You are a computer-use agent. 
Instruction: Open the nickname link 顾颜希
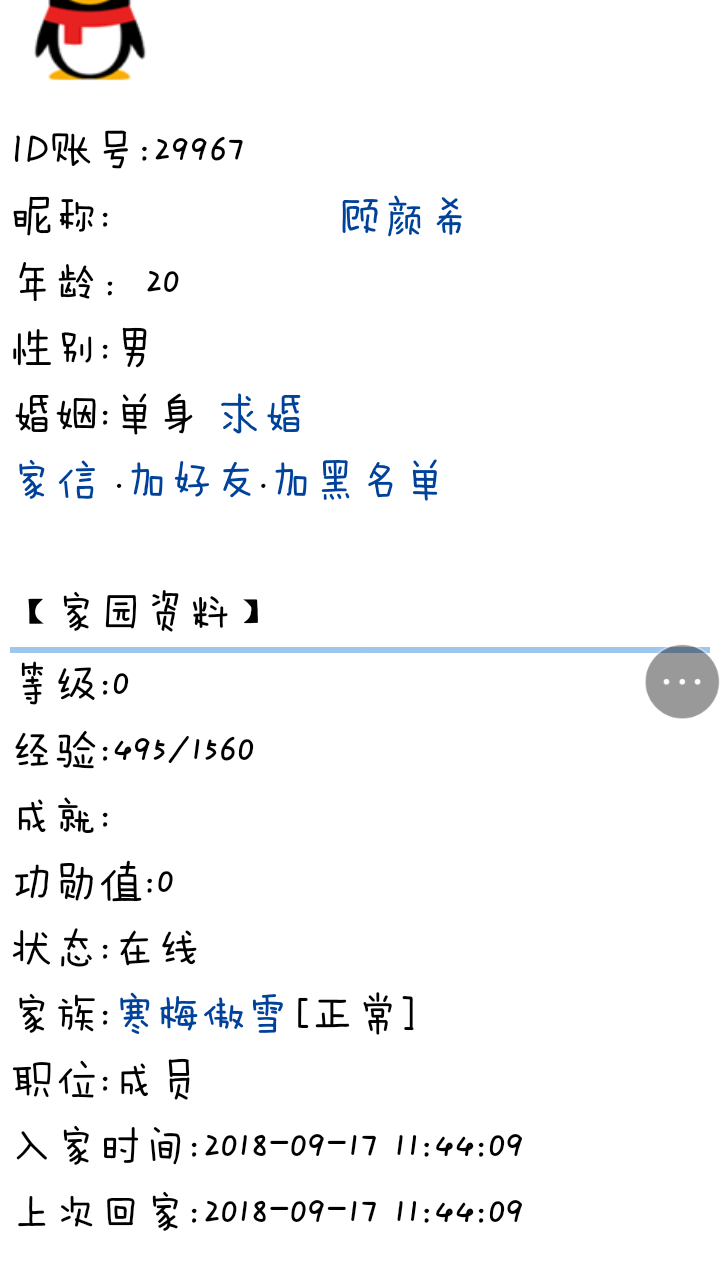402,217
